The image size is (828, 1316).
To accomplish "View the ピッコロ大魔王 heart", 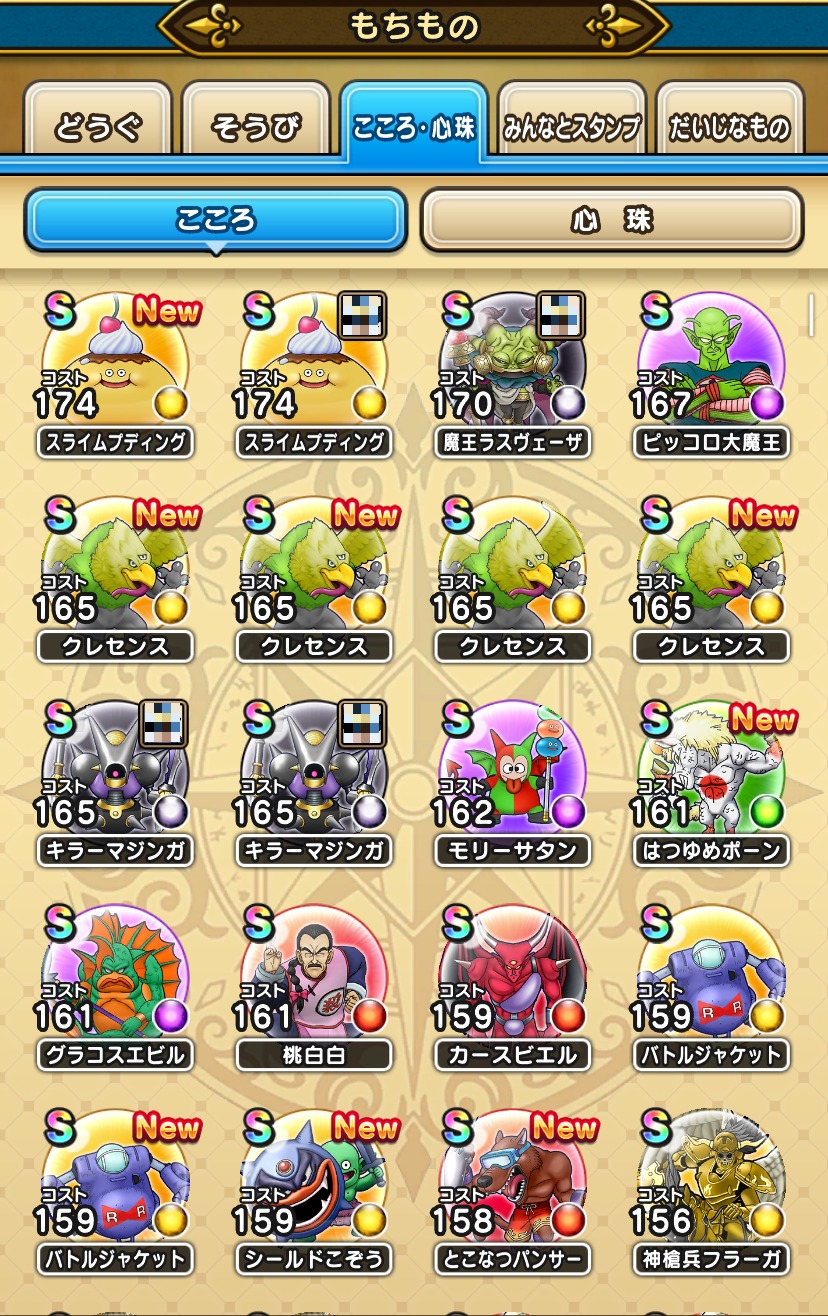I will click(711, 368).
